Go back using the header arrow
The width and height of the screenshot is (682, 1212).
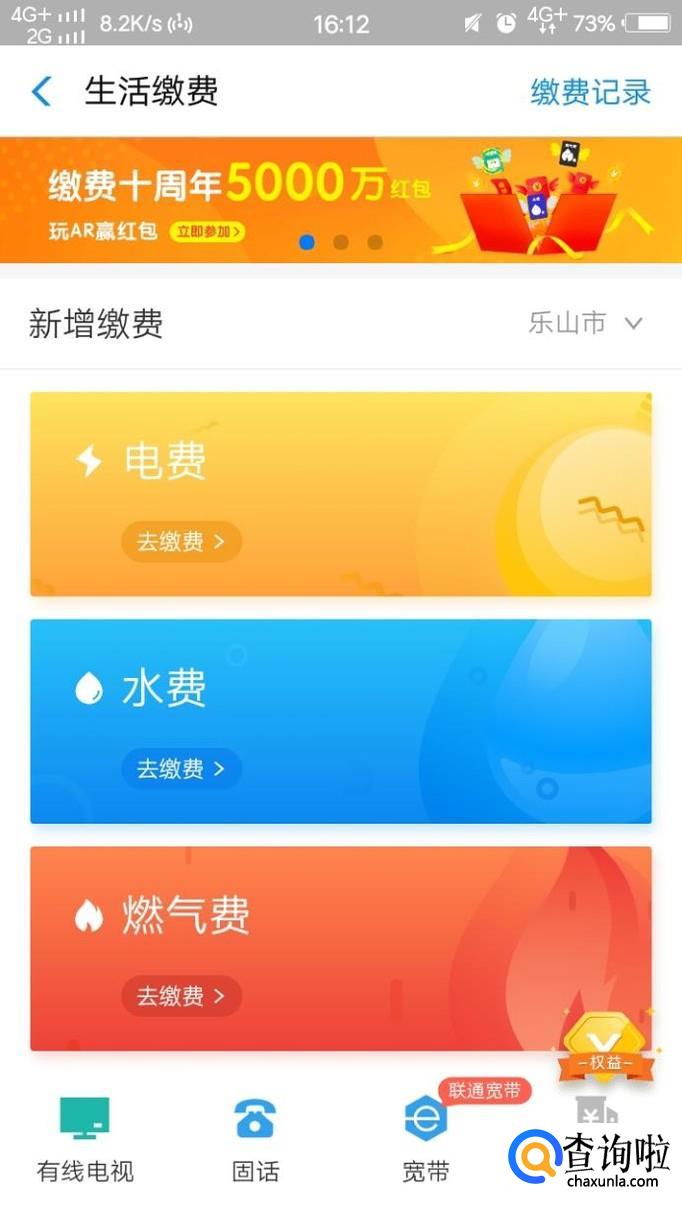click(x=42, y=92)
